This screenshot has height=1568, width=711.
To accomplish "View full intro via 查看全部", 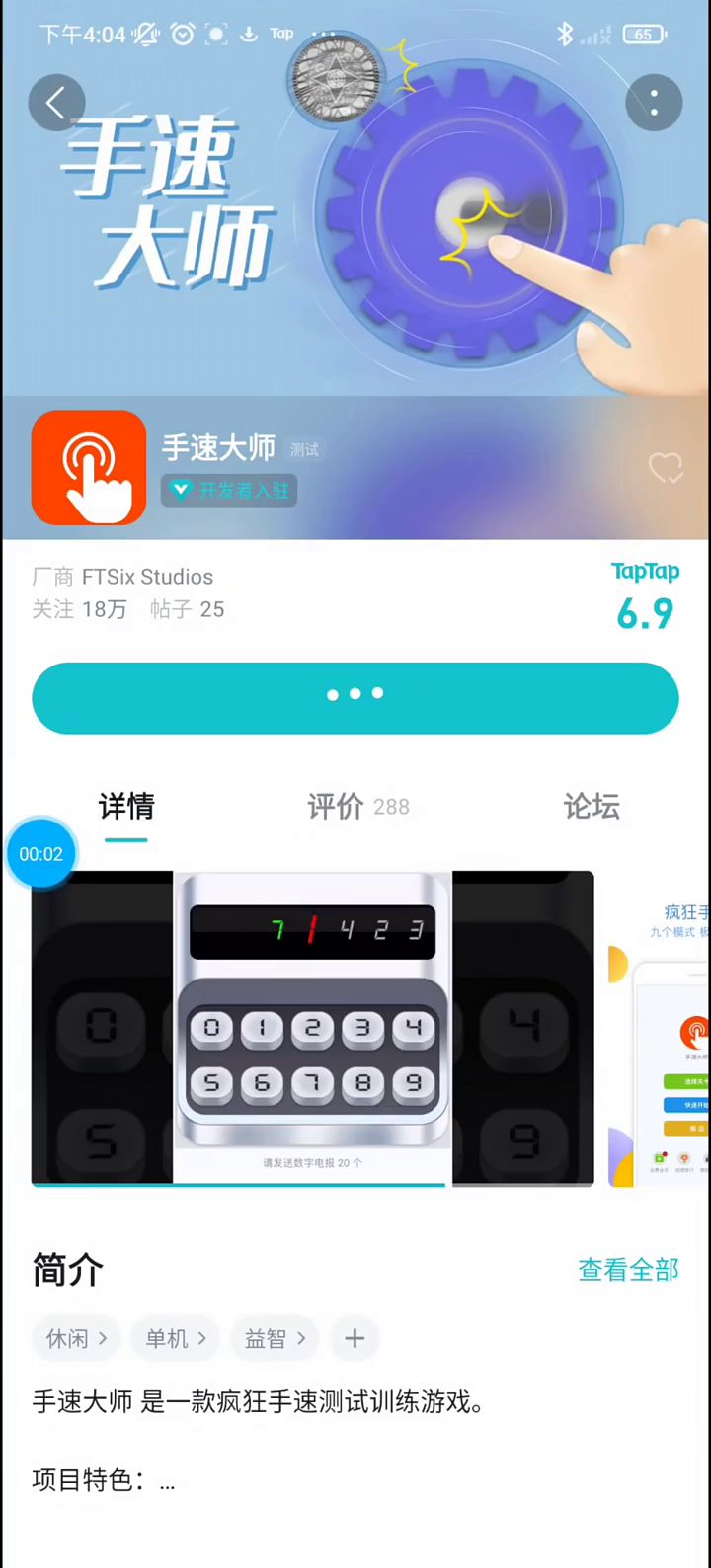I will 628,1270.
